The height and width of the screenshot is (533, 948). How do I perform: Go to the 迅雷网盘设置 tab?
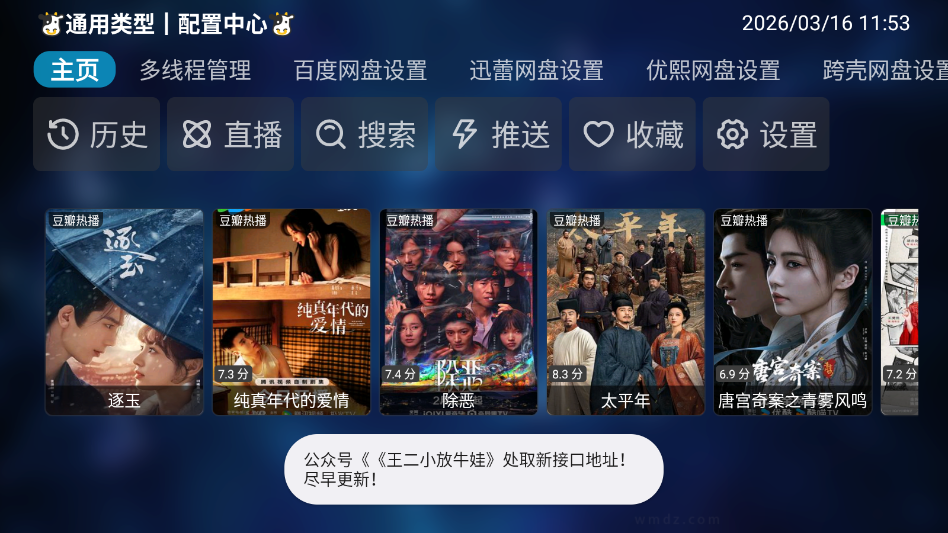(x=536, y=70)
